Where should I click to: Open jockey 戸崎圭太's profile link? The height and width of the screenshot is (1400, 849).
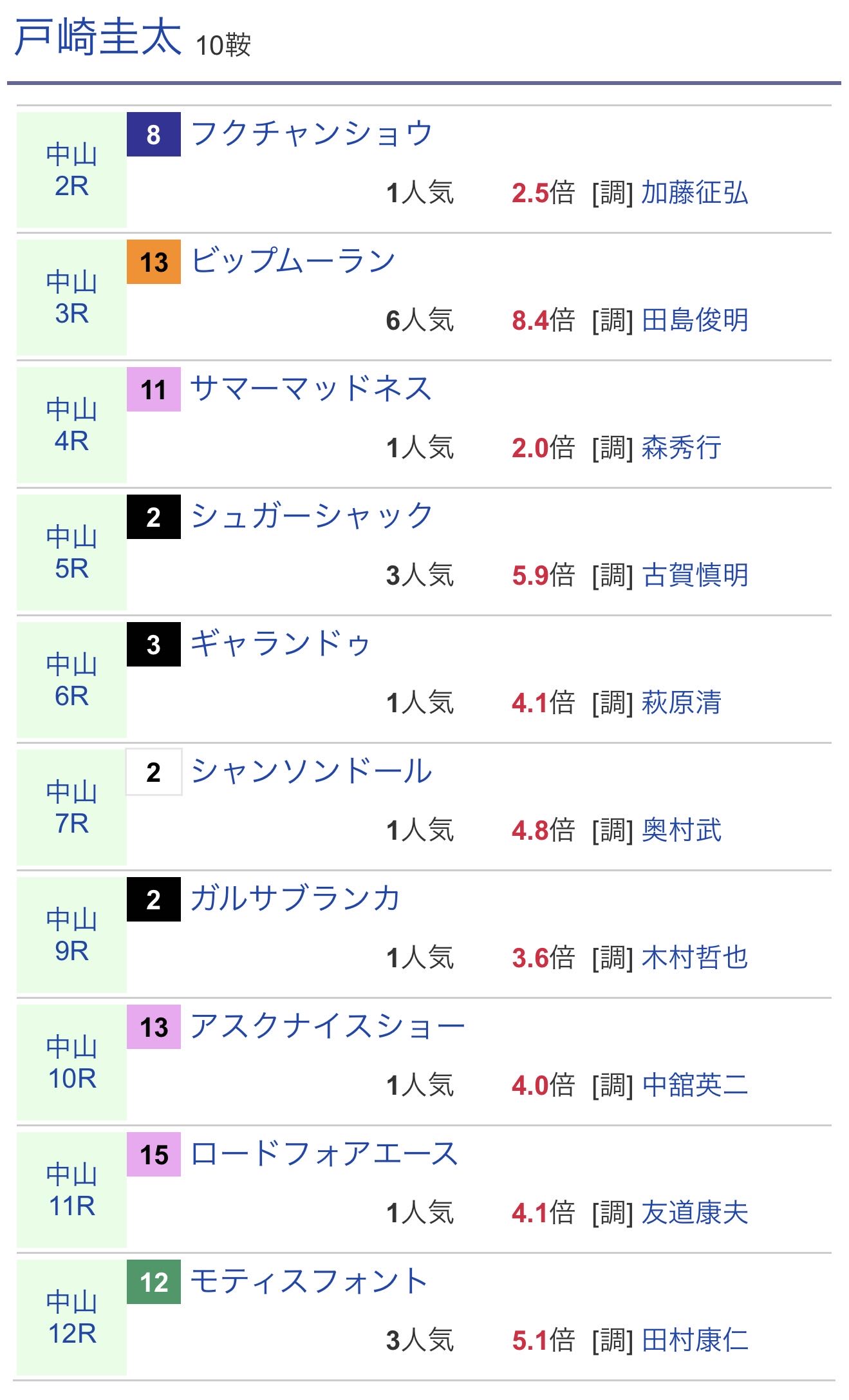coord(98,38)
